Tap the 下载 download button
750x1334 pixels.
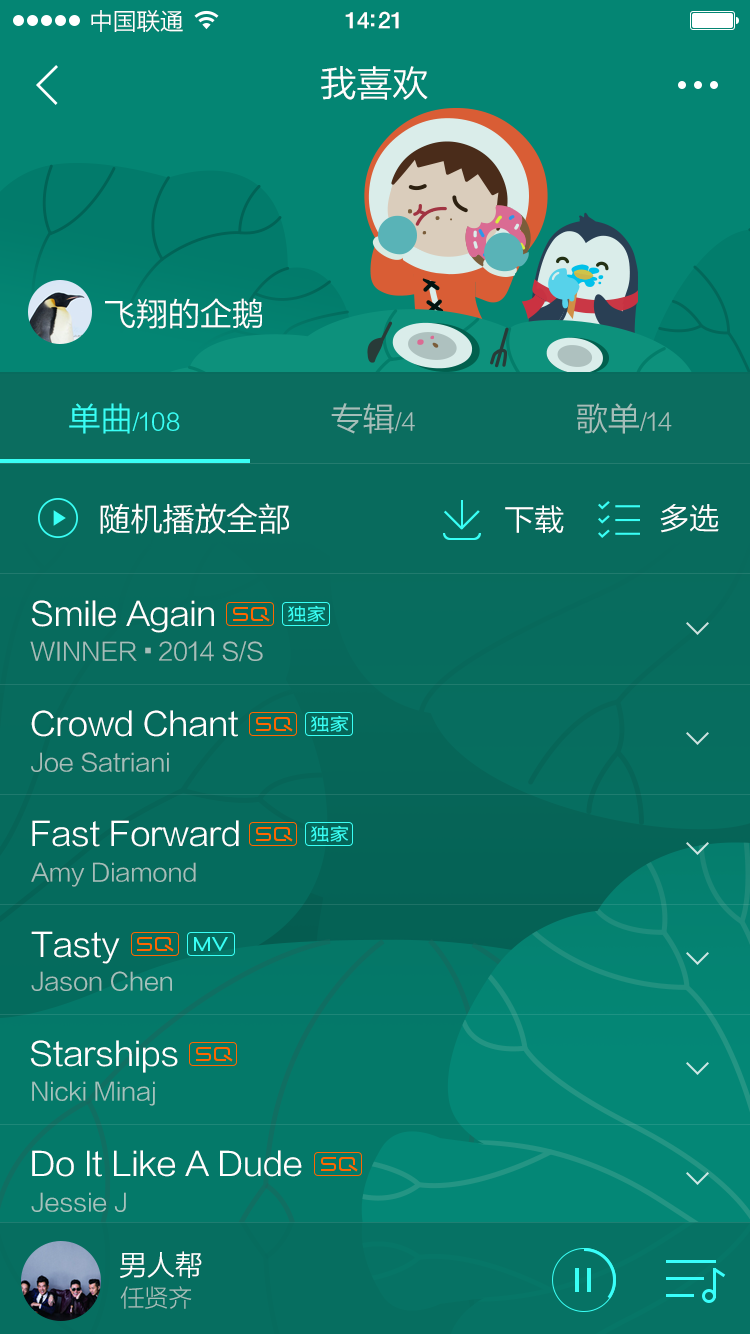[x=503, y=519]
